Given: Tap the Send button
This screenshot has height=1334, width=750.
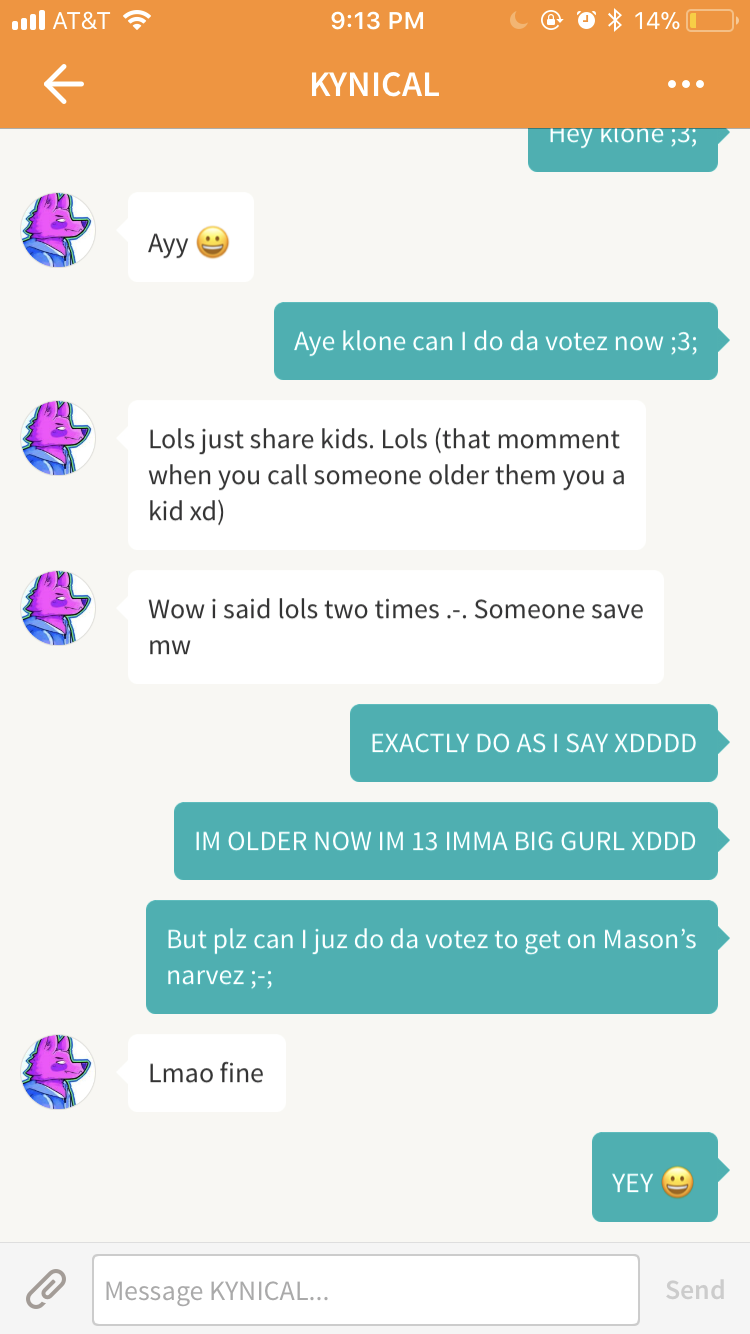Looking at the screenshot, I should (694, 1290).
